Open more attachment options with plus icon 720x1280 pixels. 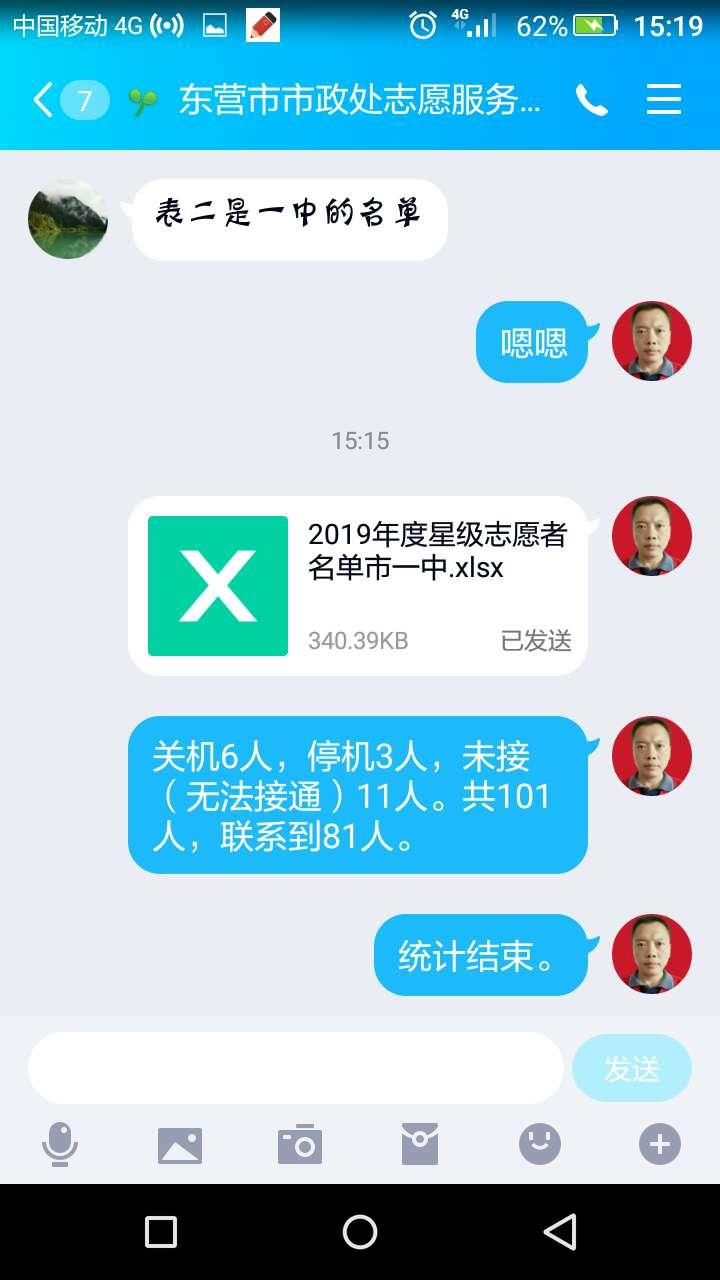click(660, 1144)
